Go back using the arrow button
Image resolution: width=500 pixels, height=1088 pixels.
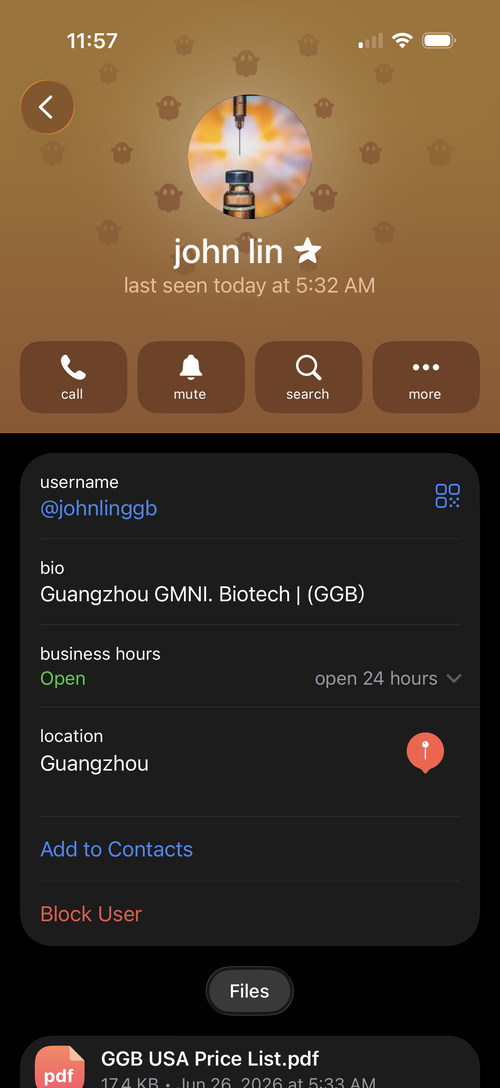(x=46, y=107)
